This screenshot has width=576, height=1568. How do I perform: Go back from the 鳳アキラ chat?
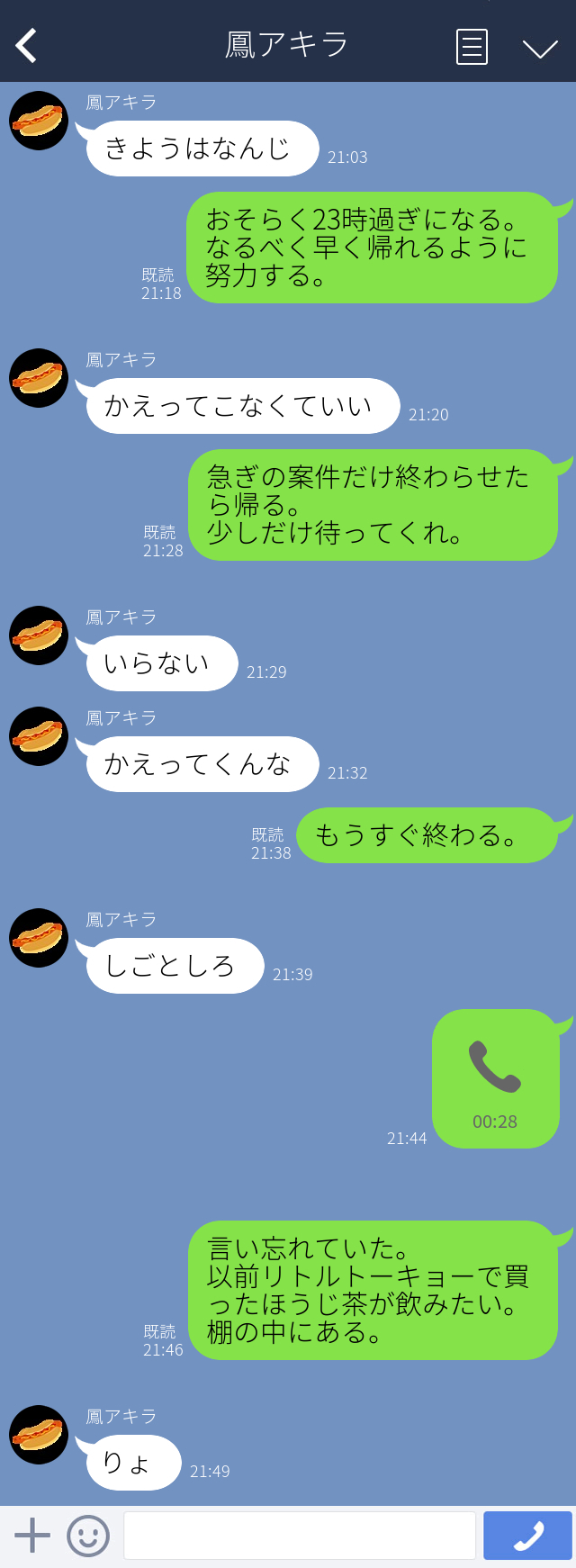(27, 45)
